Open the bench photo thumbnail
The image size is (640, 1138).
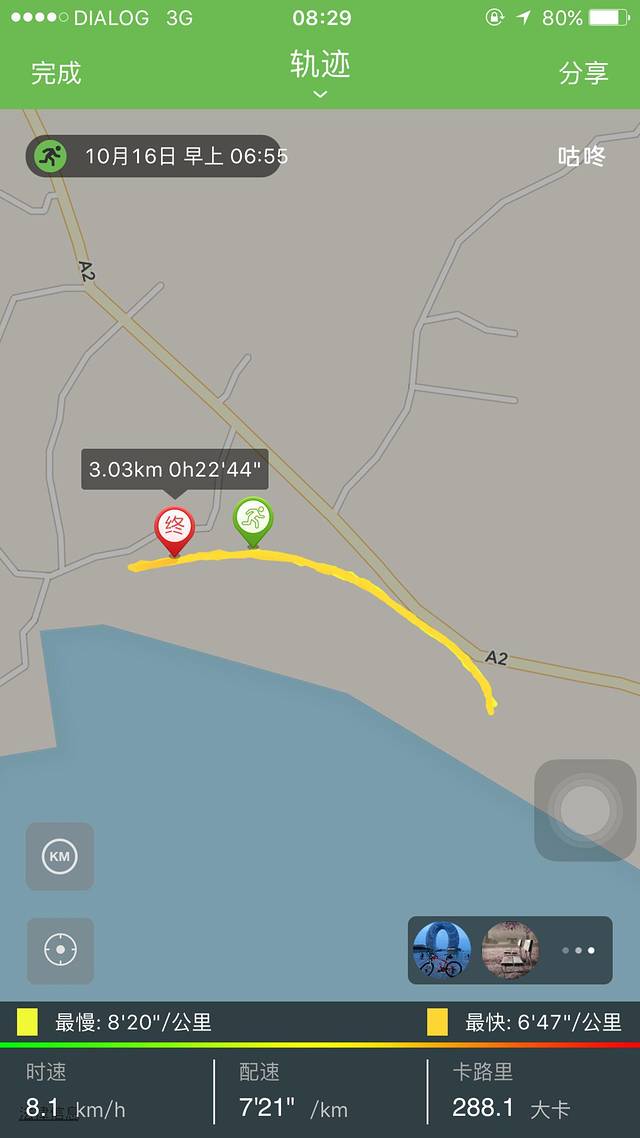click(510, 950)
